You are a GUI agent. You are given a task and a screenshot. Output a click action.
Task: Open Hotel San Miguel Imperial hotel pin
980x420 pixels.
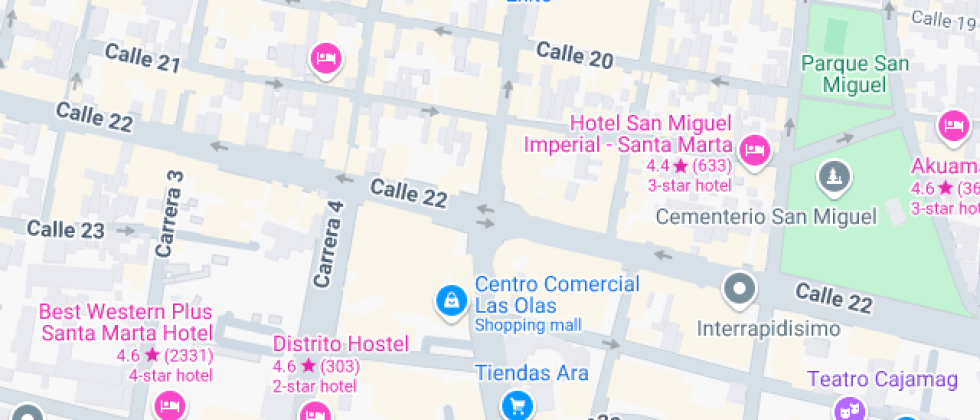click(x=754, y=150)
